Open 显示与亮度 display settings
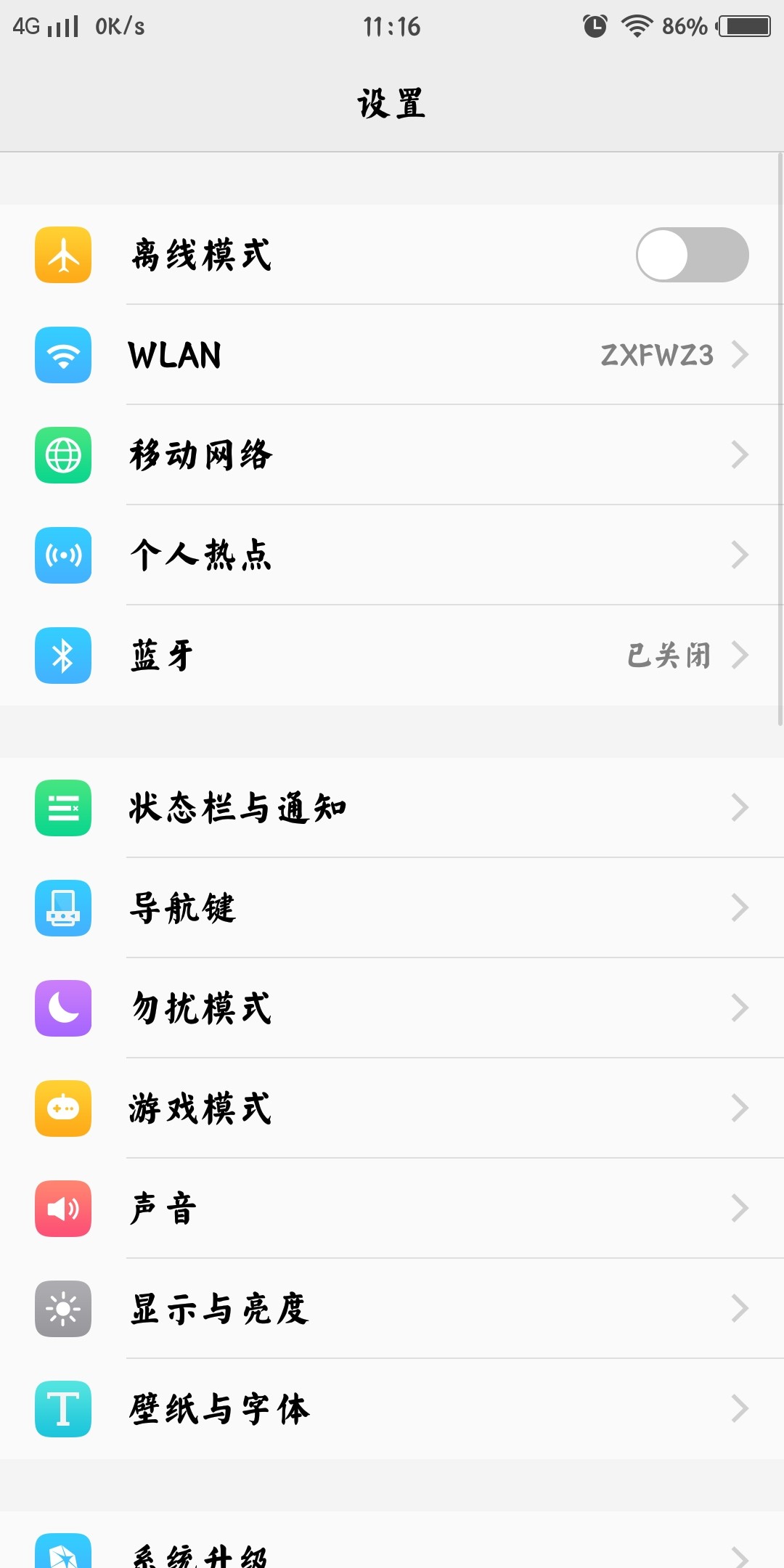Screen dimensions: 784x1568 click(x=392, y=1309)
